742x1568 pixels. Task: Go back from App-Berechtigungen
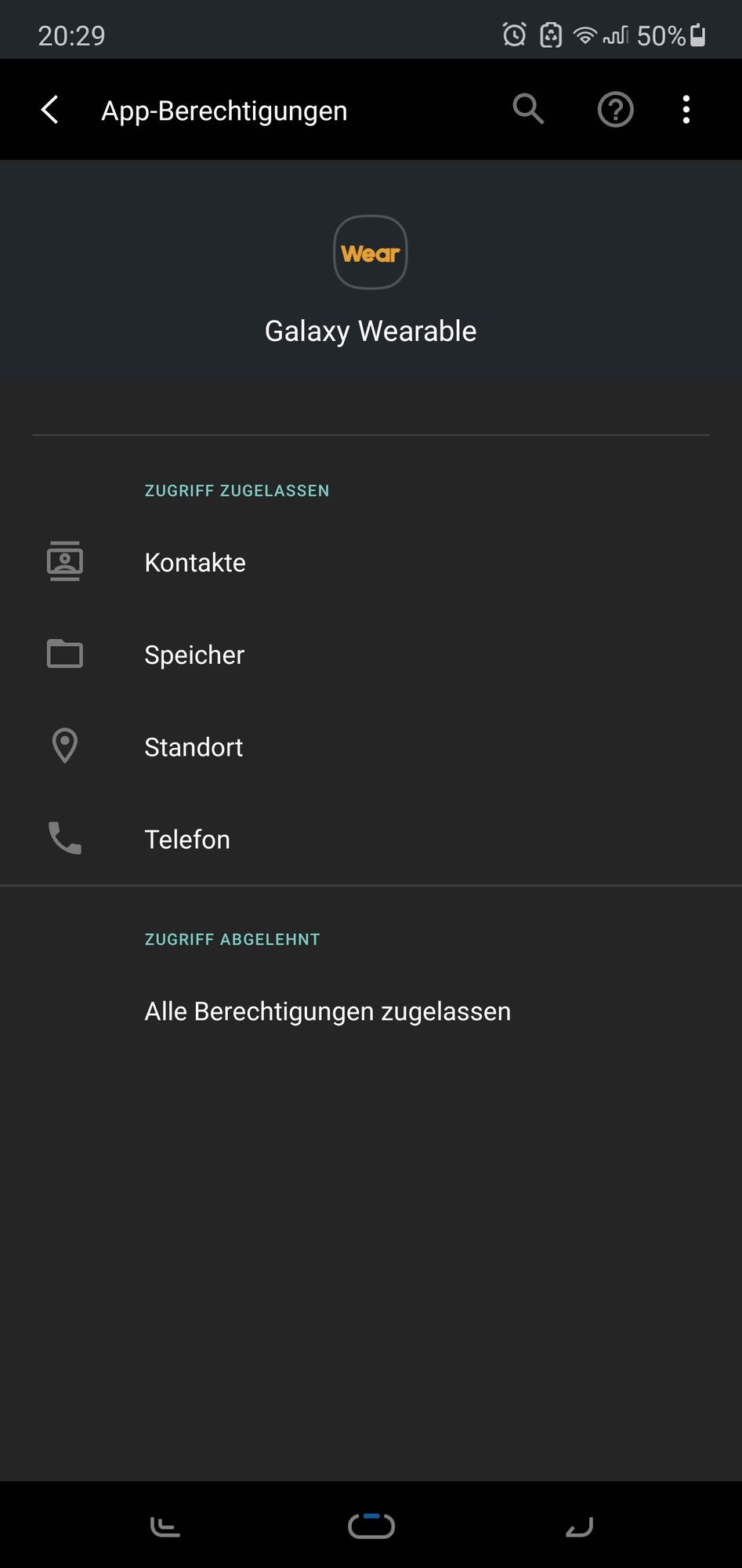[x=50, y=111]
